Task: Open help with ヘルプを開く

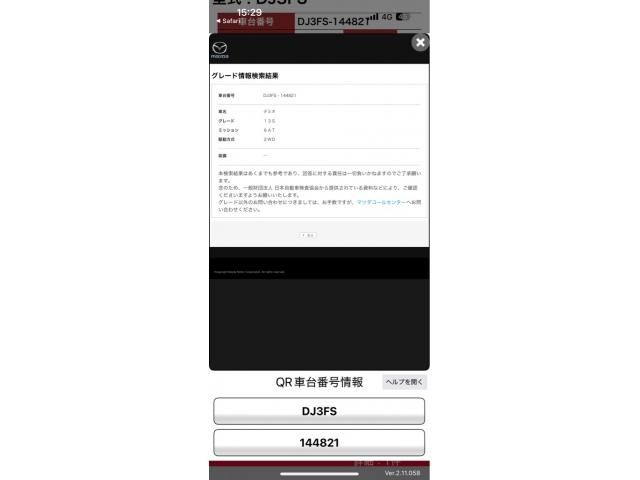Action: (x=405, y=382)
